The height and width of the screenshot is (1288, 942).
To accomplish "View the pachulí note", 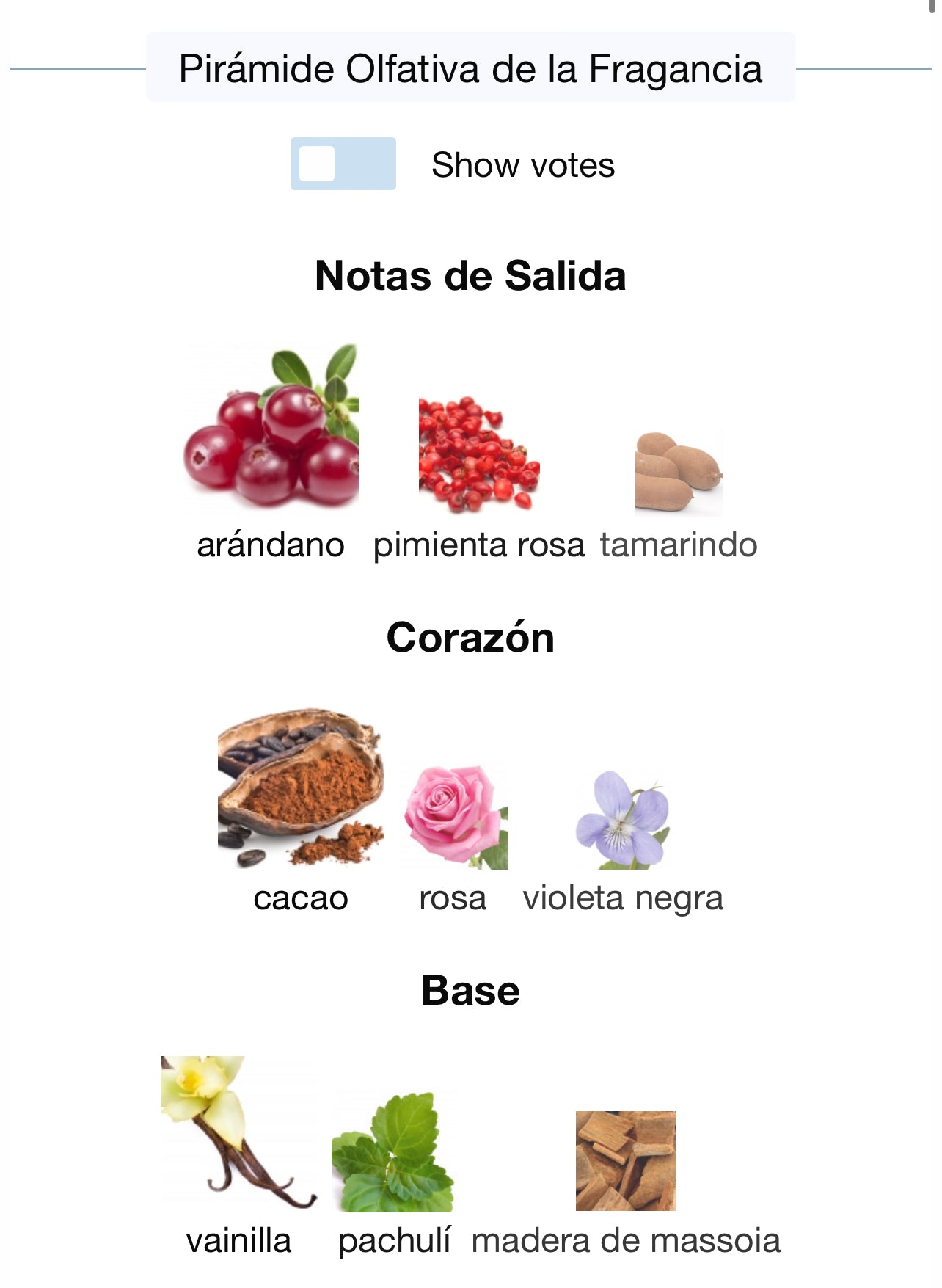I will [393, 1154].
